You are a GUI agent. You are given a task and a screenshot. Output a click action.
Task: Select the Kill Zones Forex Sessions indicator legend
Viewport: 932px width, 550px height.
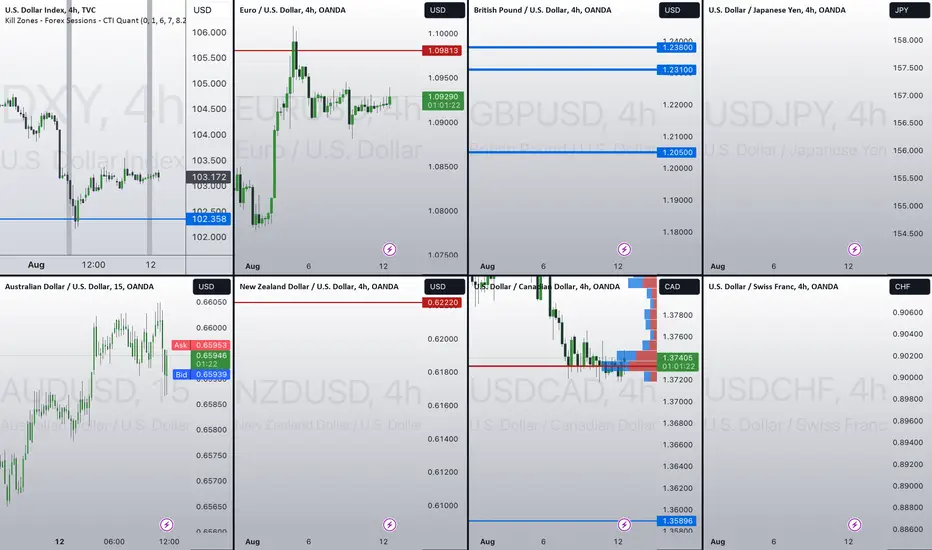click(95, 20)
